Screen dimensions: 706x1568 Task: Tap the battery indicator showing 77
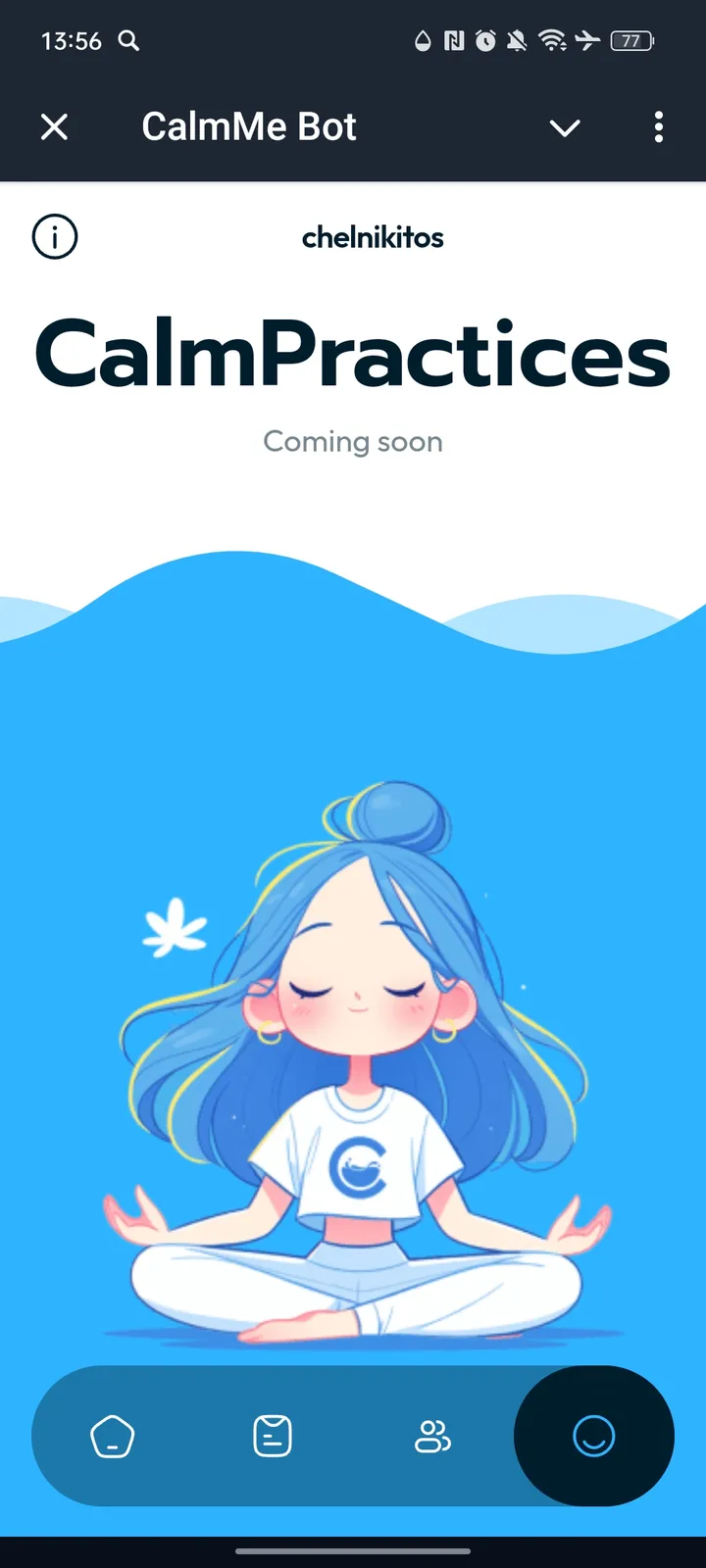coord(631,40)
